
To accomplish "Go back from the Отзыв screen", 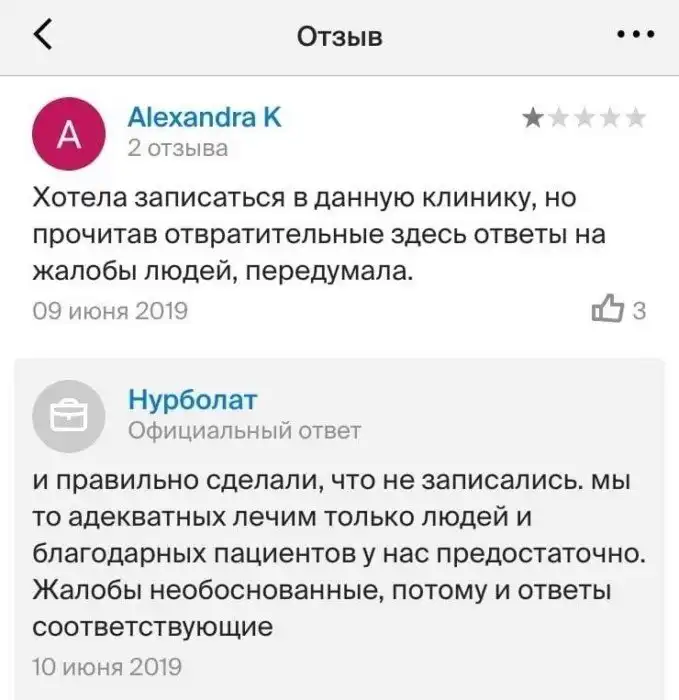I will click(42, 35).
